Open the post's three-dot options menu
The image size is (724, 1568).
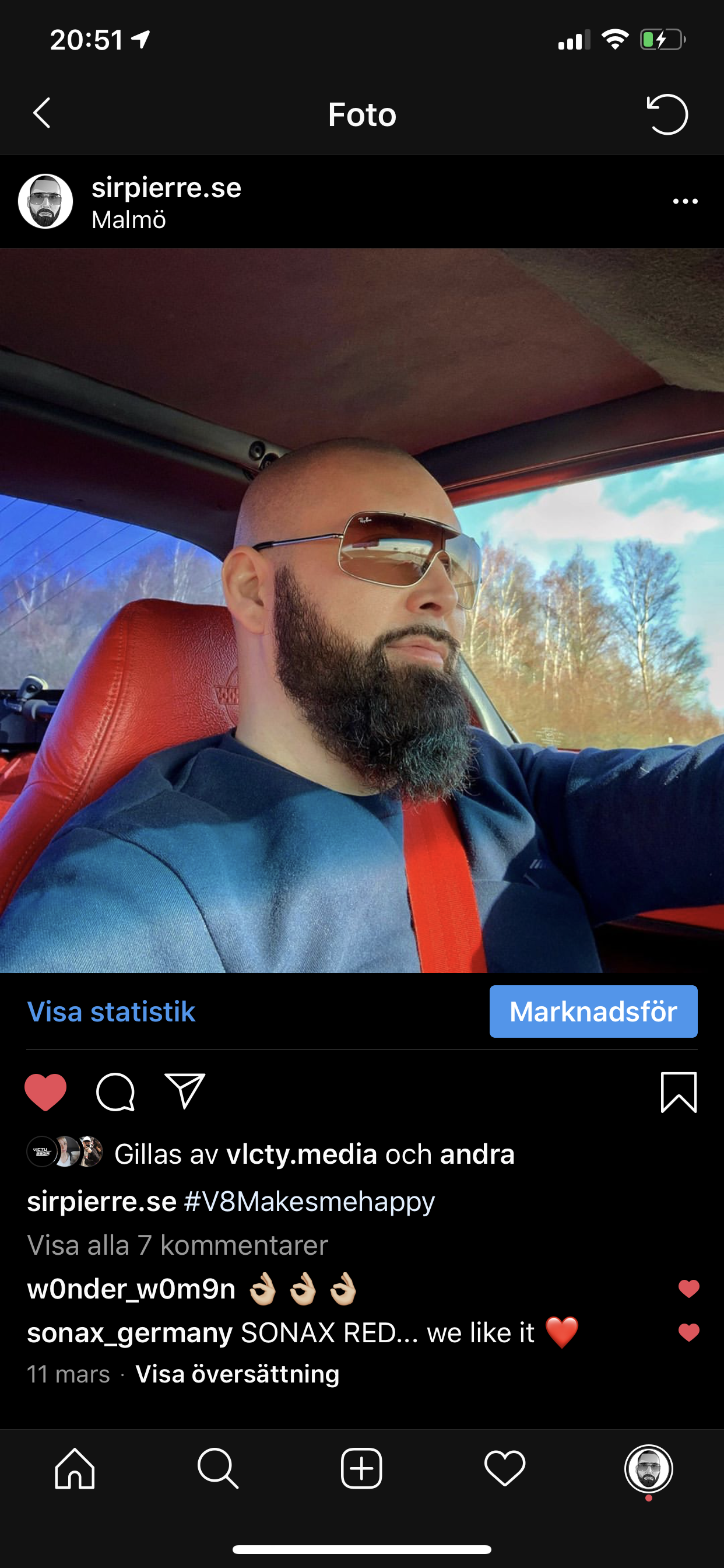point(685,201)
